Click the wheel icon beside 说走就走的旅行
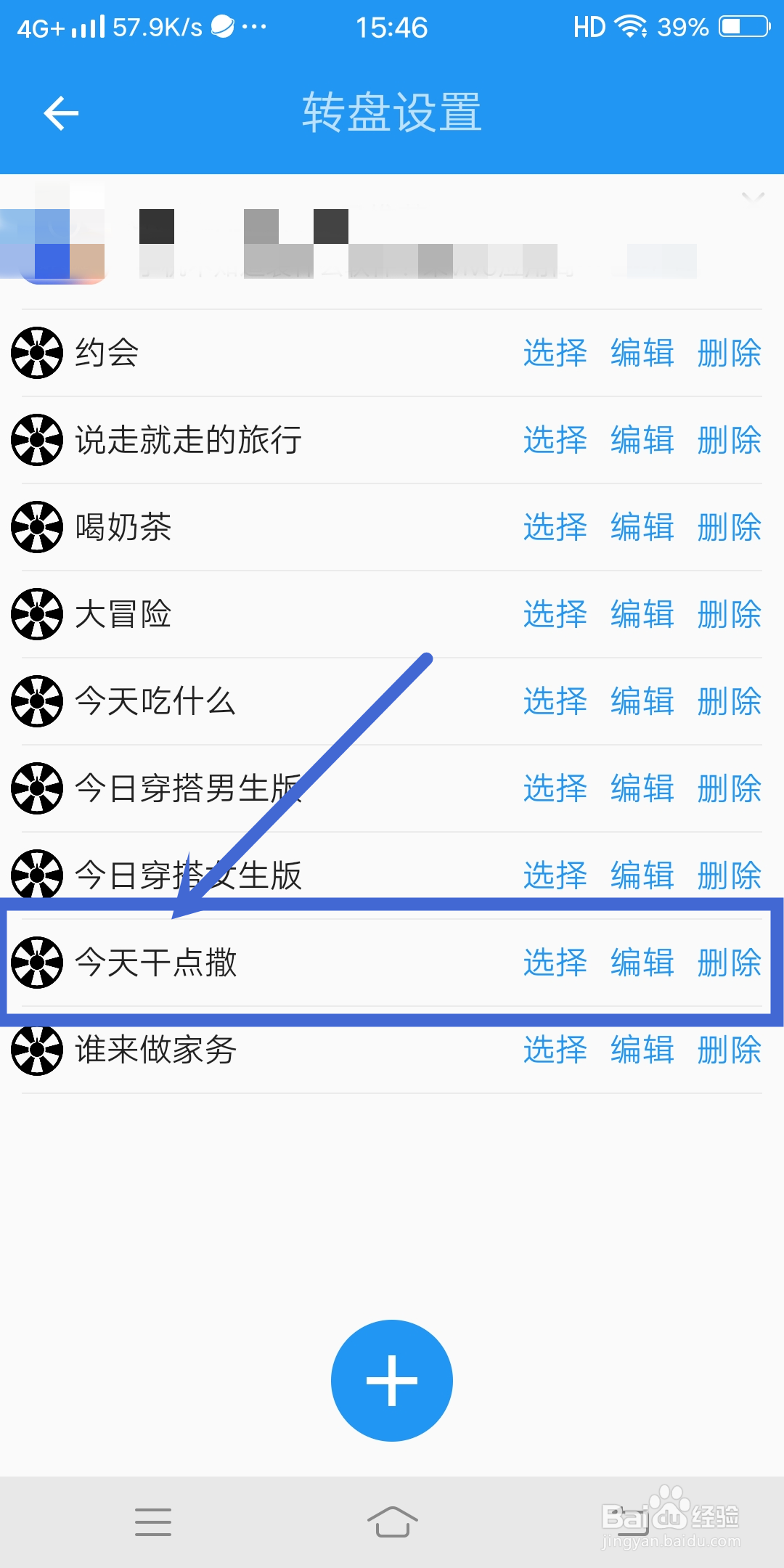 (36, 441)
